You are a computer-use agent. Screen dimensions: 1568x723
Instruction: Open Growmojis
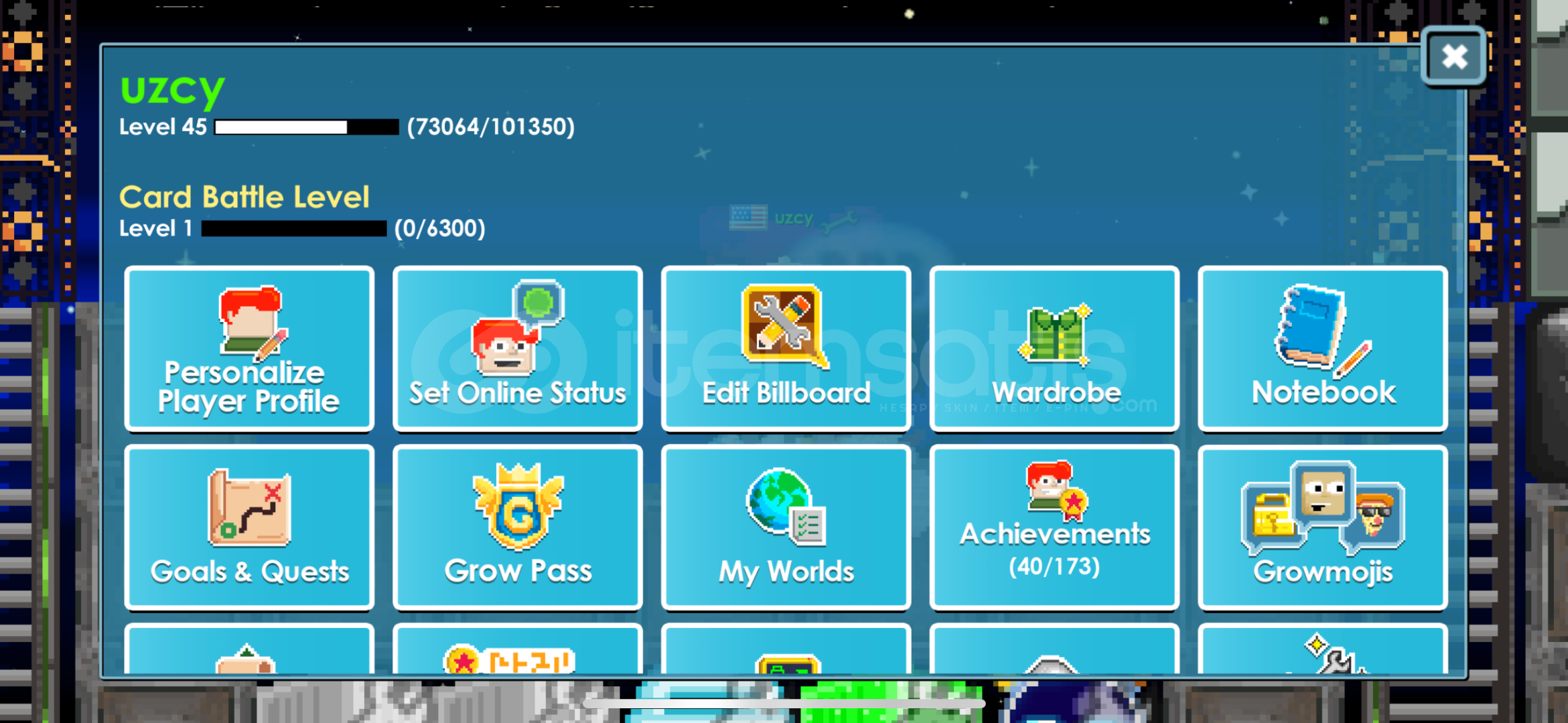[x=1323, y=528]
